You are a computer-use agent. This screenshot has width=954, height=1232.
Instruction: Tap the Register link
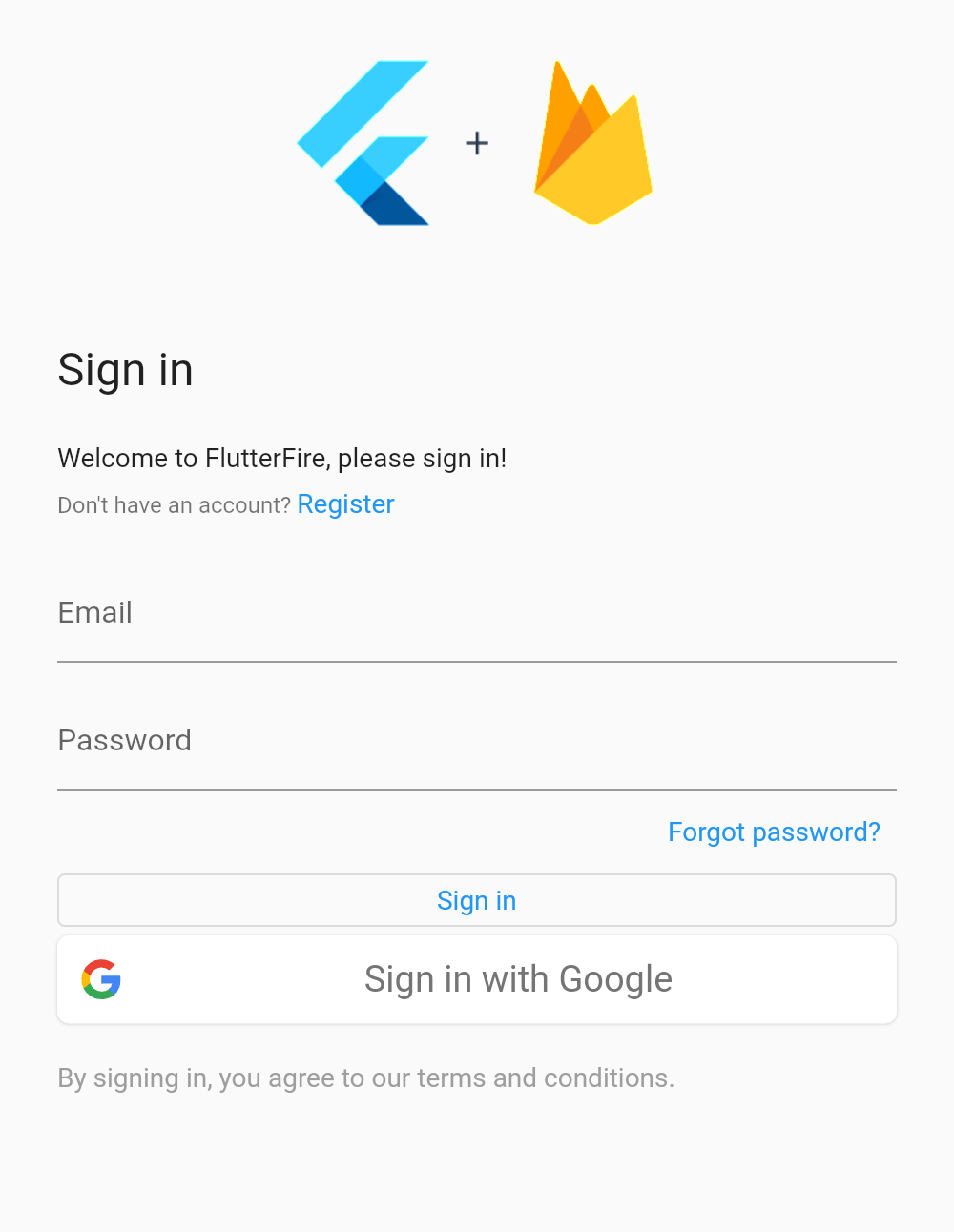click(345, 504)
